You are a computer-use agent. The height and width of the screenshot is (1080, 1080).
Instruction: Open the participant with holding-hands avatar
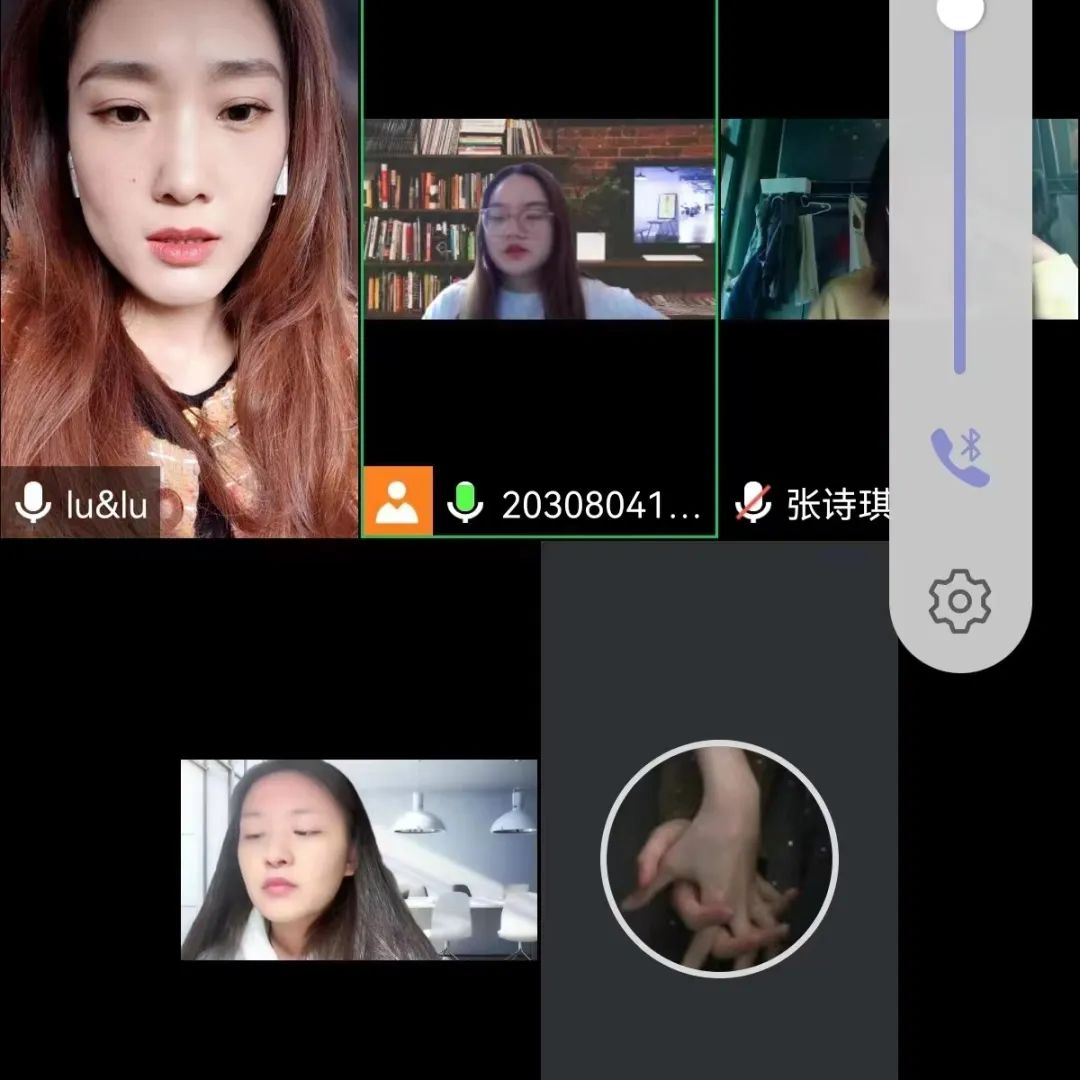pos(719,859)
